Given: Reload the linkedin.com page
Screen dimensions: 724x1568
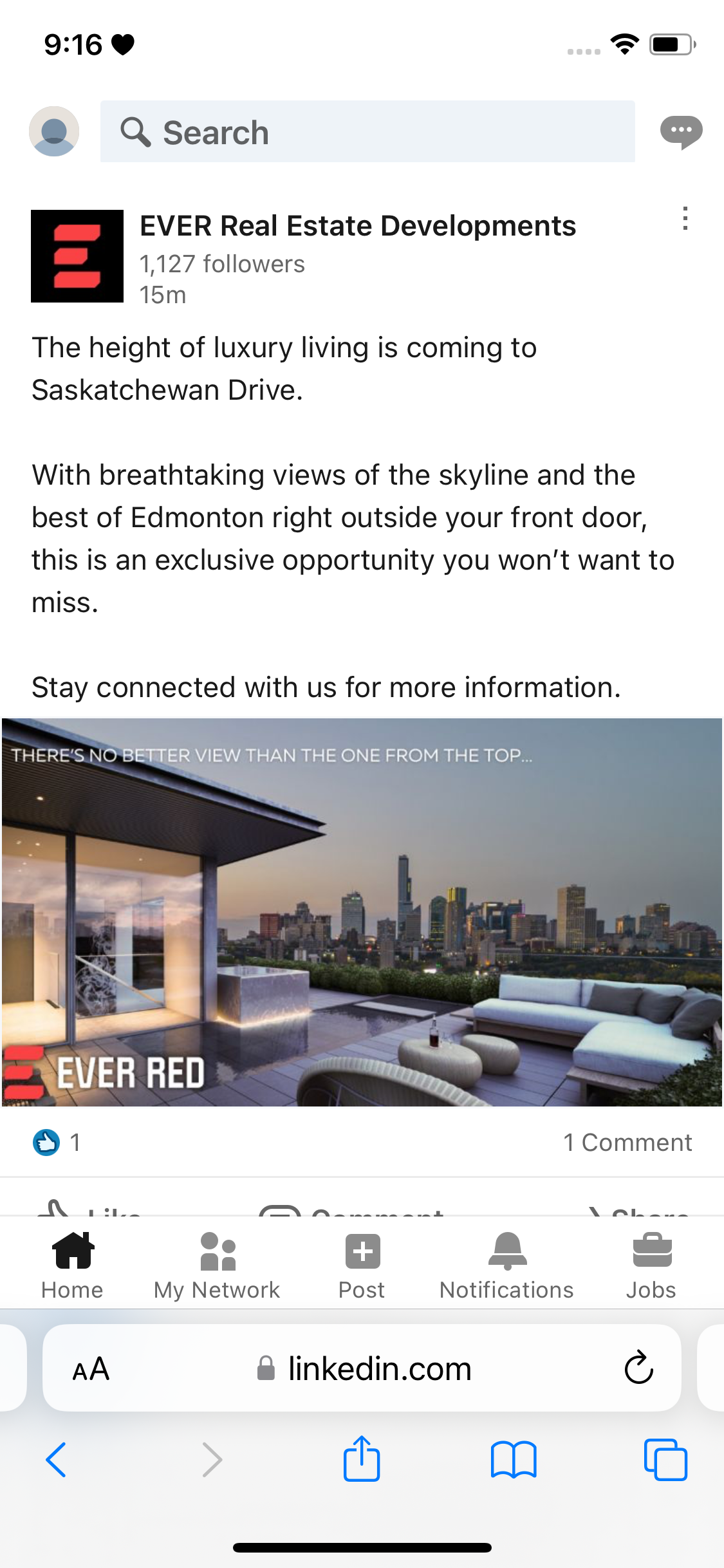Looking at the screenshot, I should point(638,1368).
